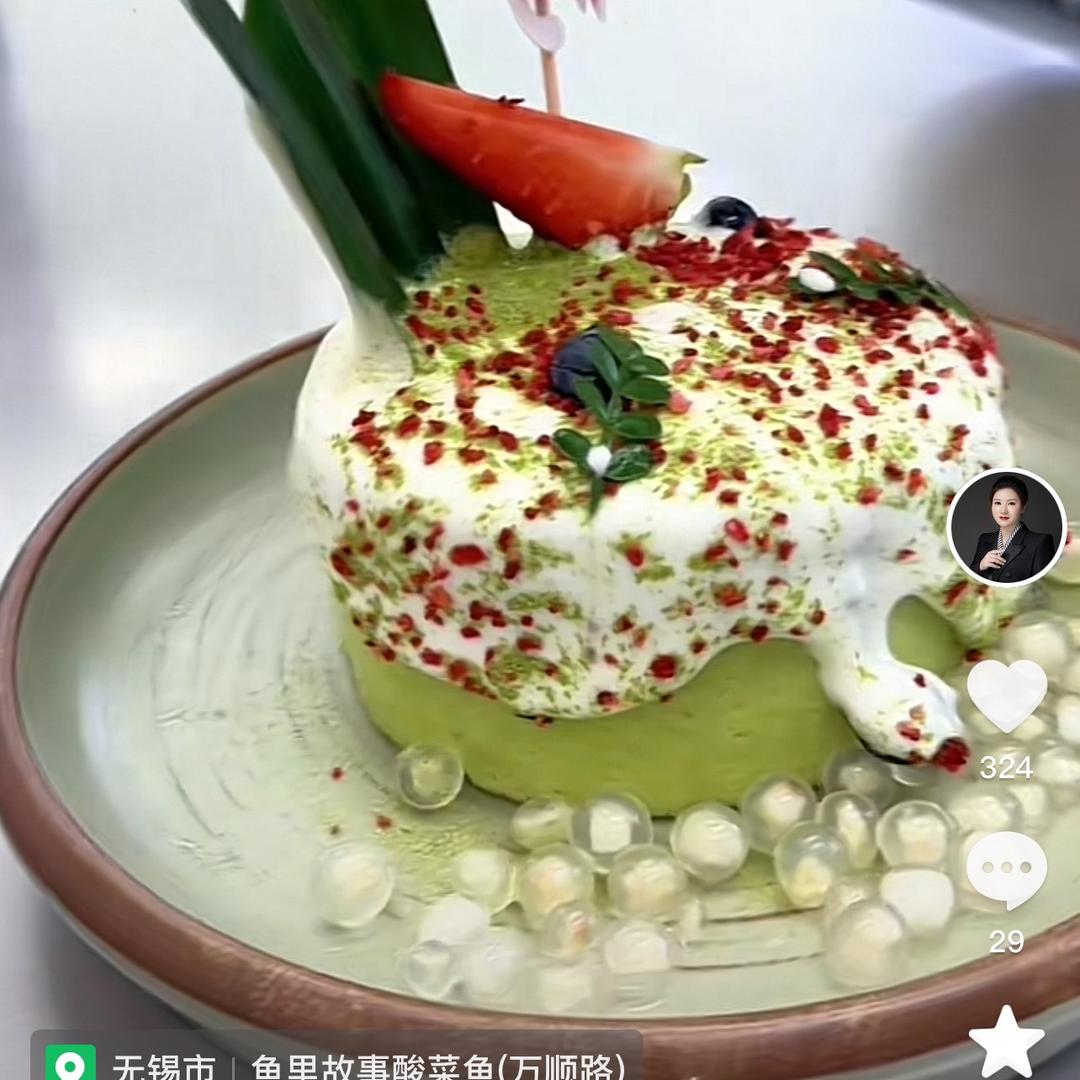
Task: Open the comments on this video
Action: (1006, 868)
